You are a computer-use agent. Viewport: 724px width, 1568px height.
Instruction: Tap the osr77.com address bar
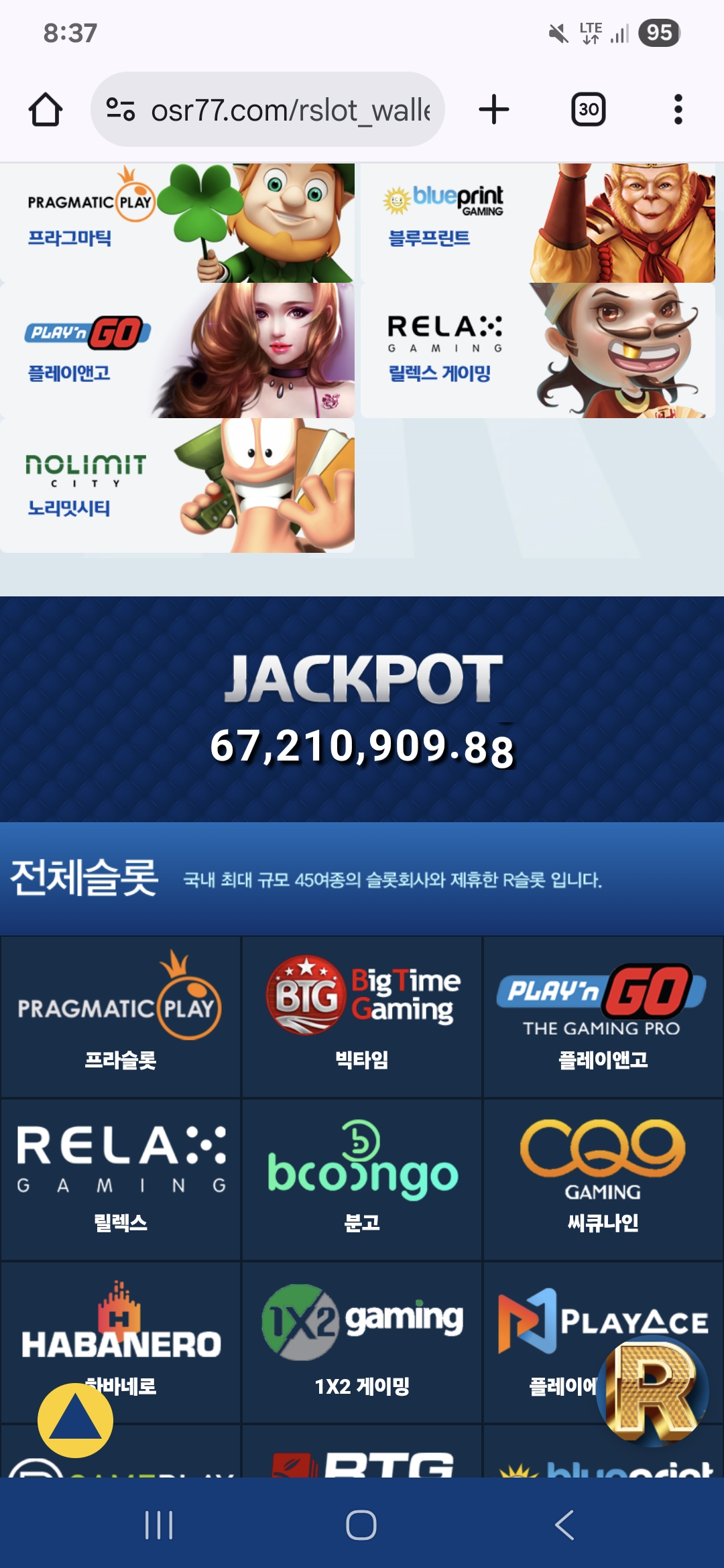click(268, 109)
